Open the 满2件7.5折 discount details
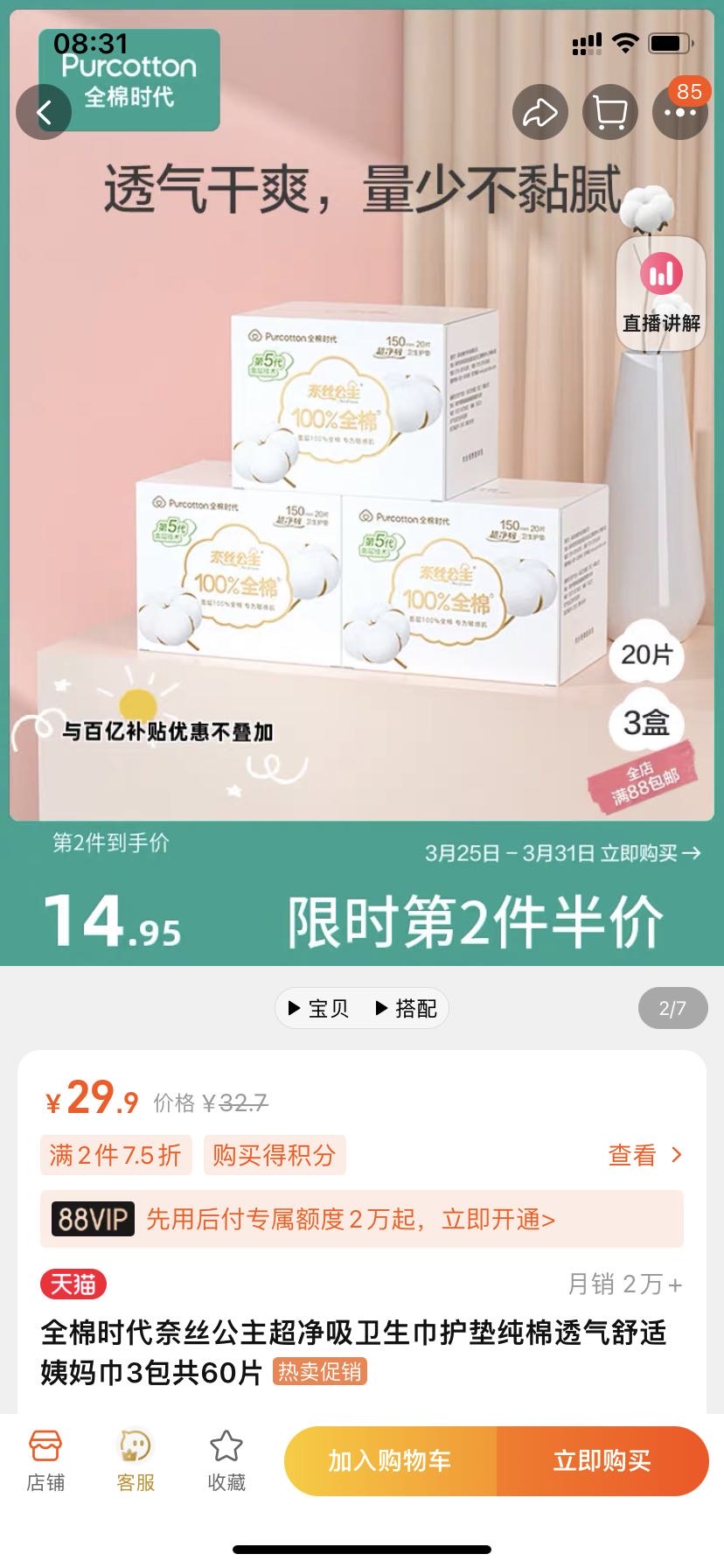The width and height of the screenshot is (724, 1568). 115,1155
